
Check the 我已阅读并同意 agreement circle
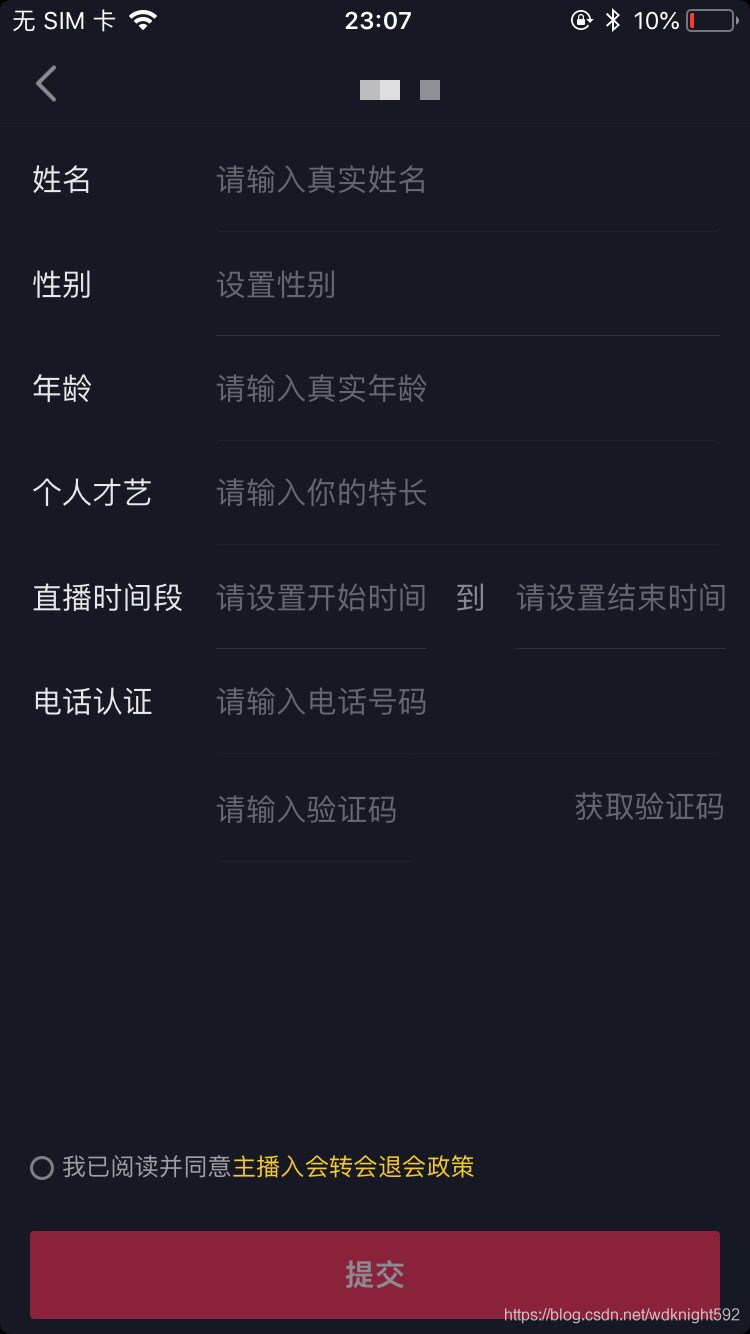point(42,1168)
